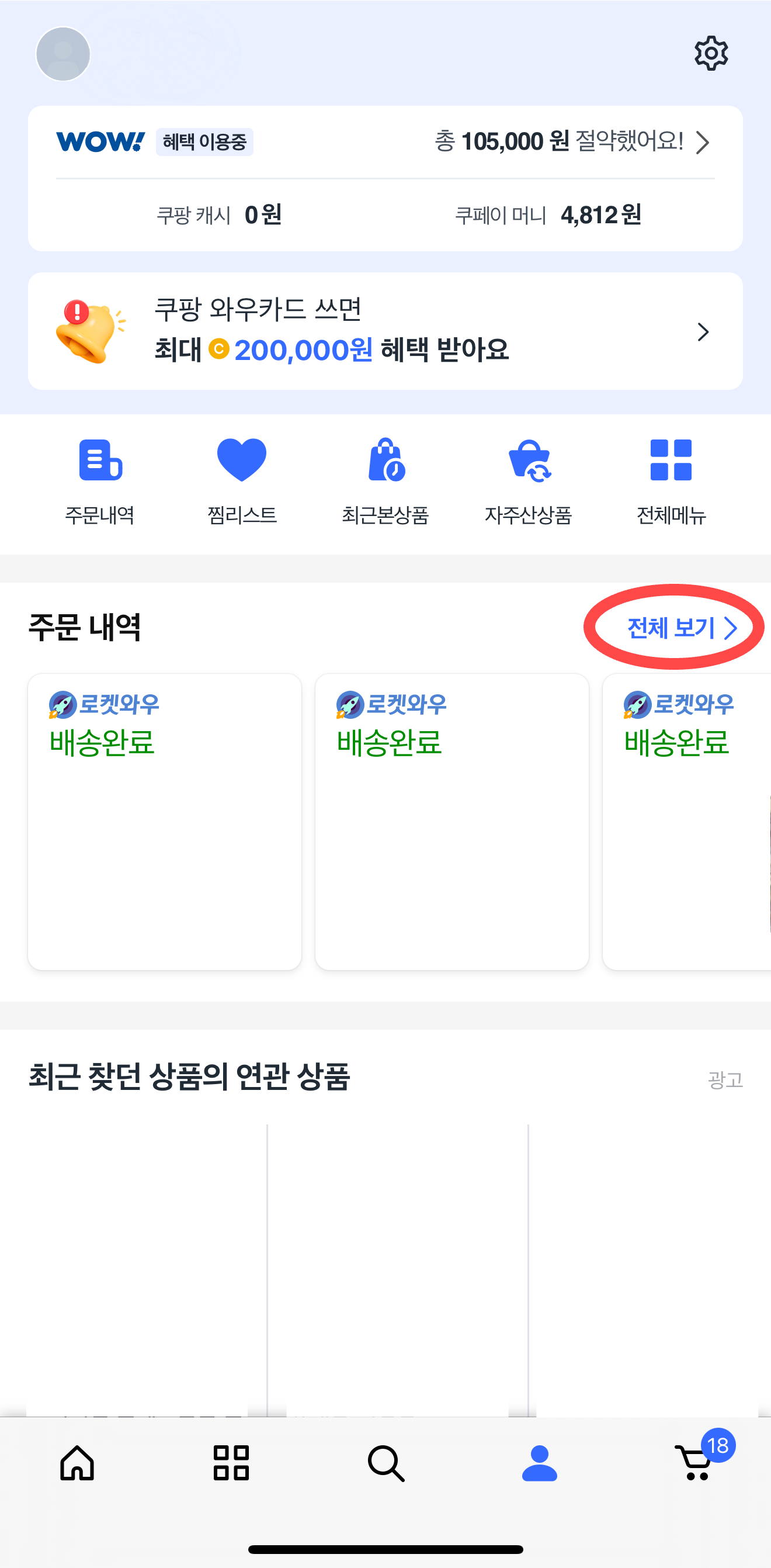Open 자주산상품 frequently bought items
This screenshot has height=1568, width=771.
(x=528, y=481)
